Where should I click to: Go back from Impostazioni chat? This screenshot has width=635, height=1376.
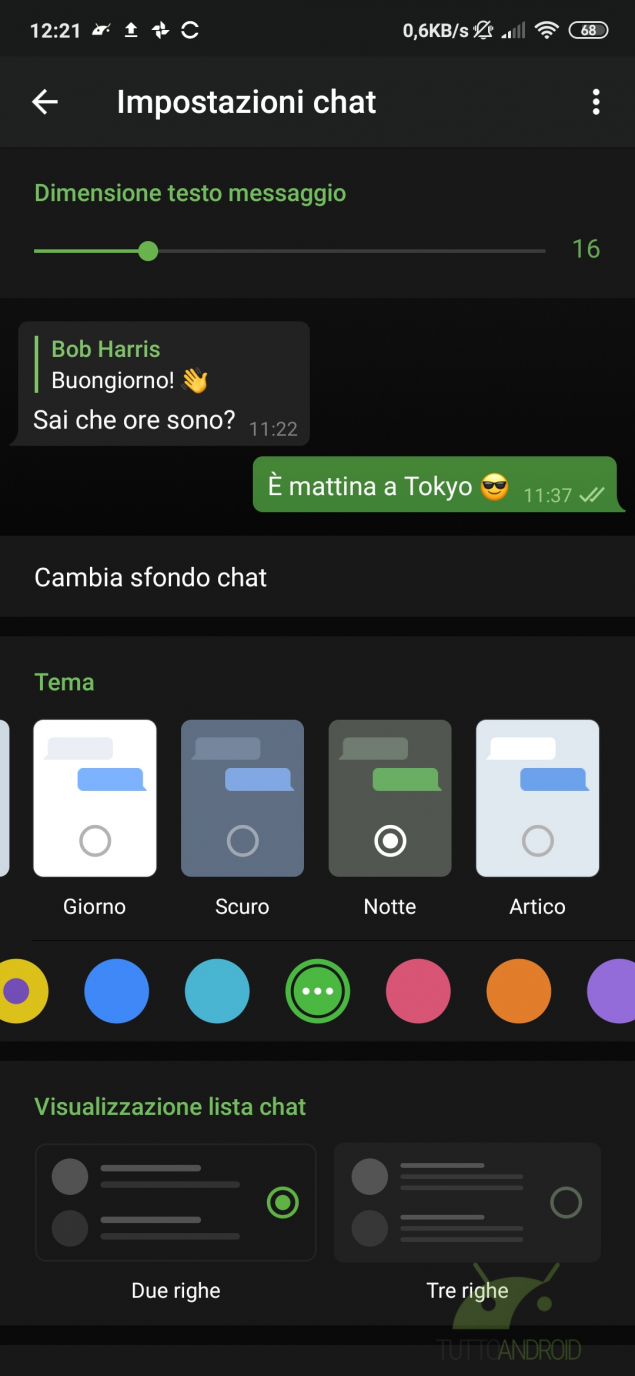tap(45, 102)
